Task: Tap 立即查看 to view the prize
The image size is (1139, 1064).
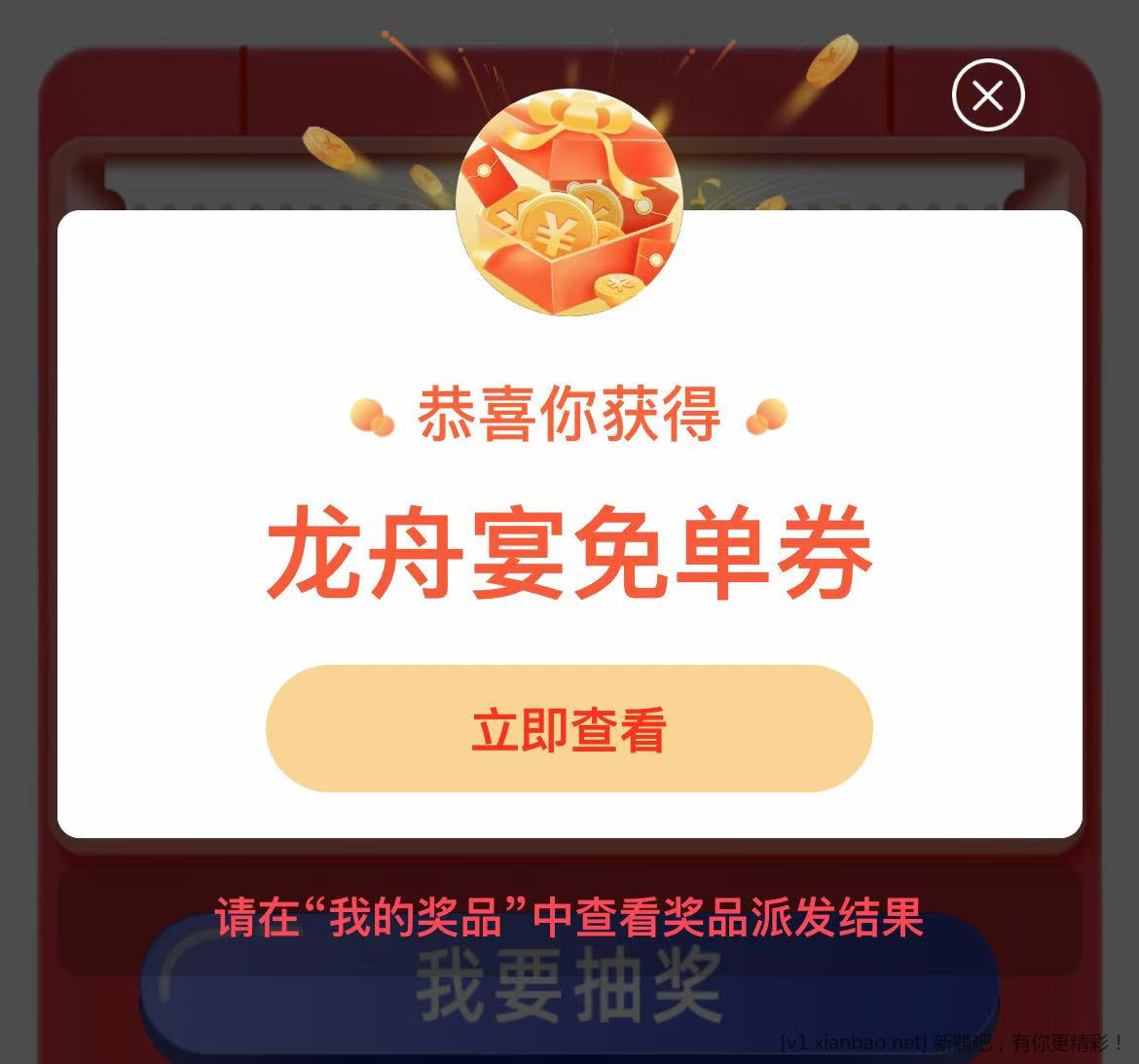Action: (x=569, y=729)
